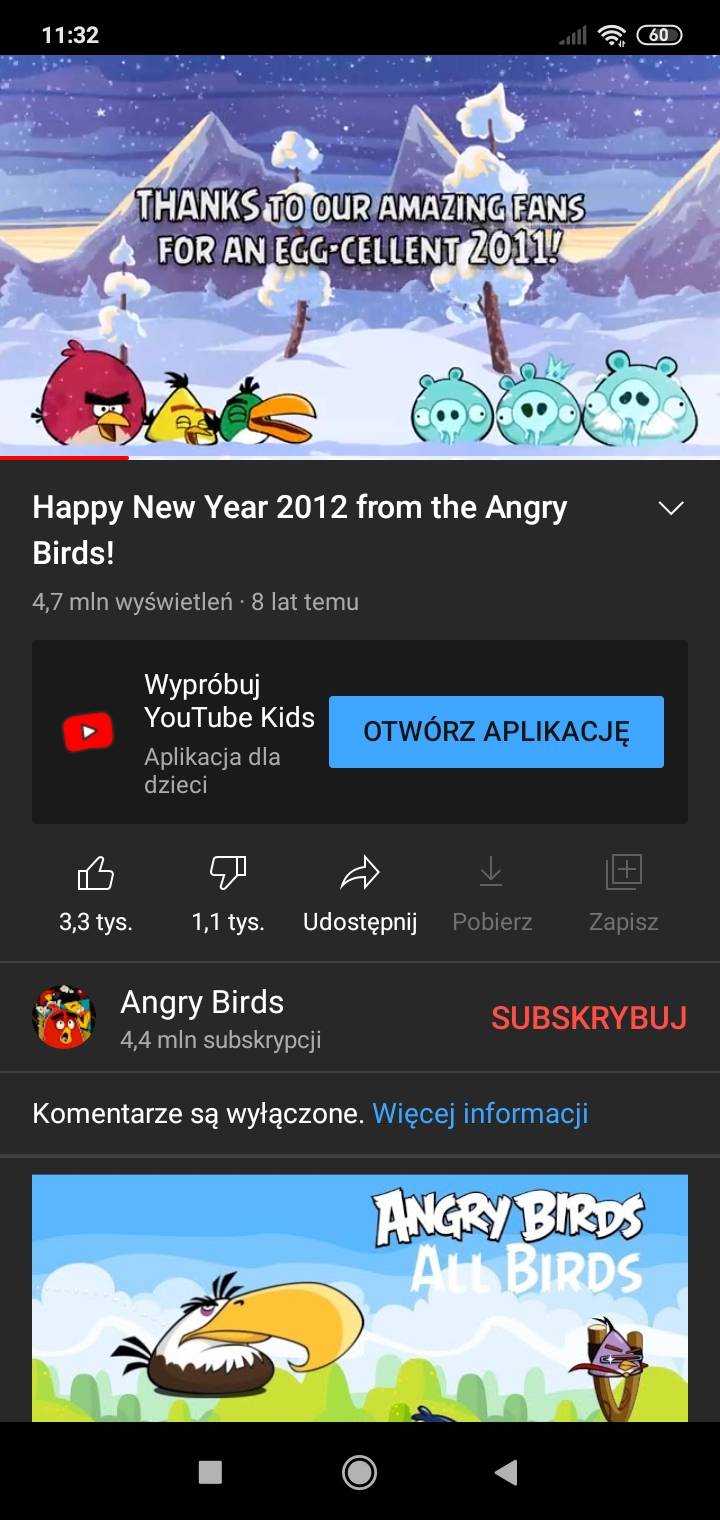720x1520 pixels.
Task: Open the Więcej informacji link
Action: [479, 1112]
